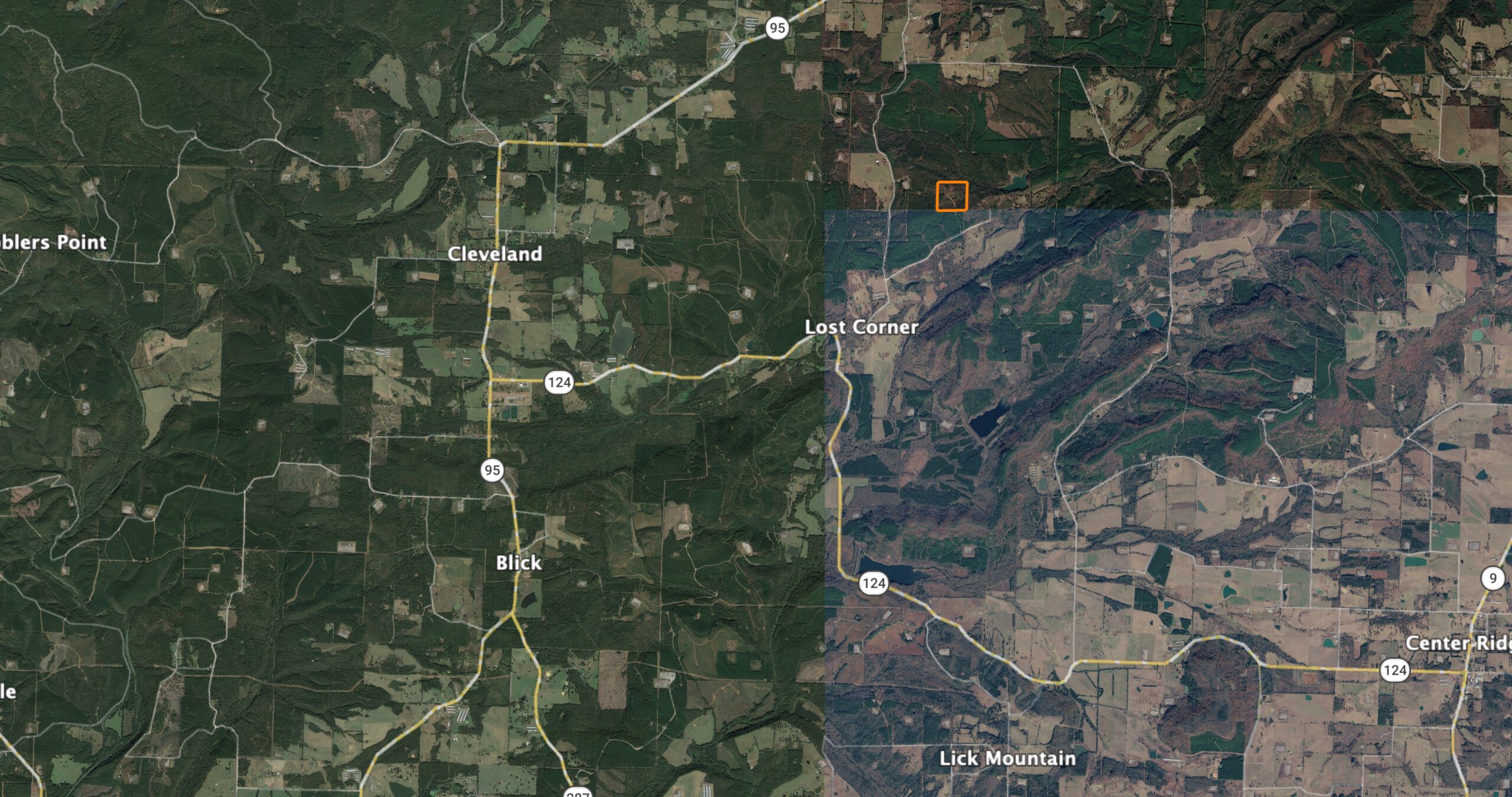This screenshot has height=797, width=1512.
Task: Tap the orange square marker on the map
Action: click(x=951, y=197)
